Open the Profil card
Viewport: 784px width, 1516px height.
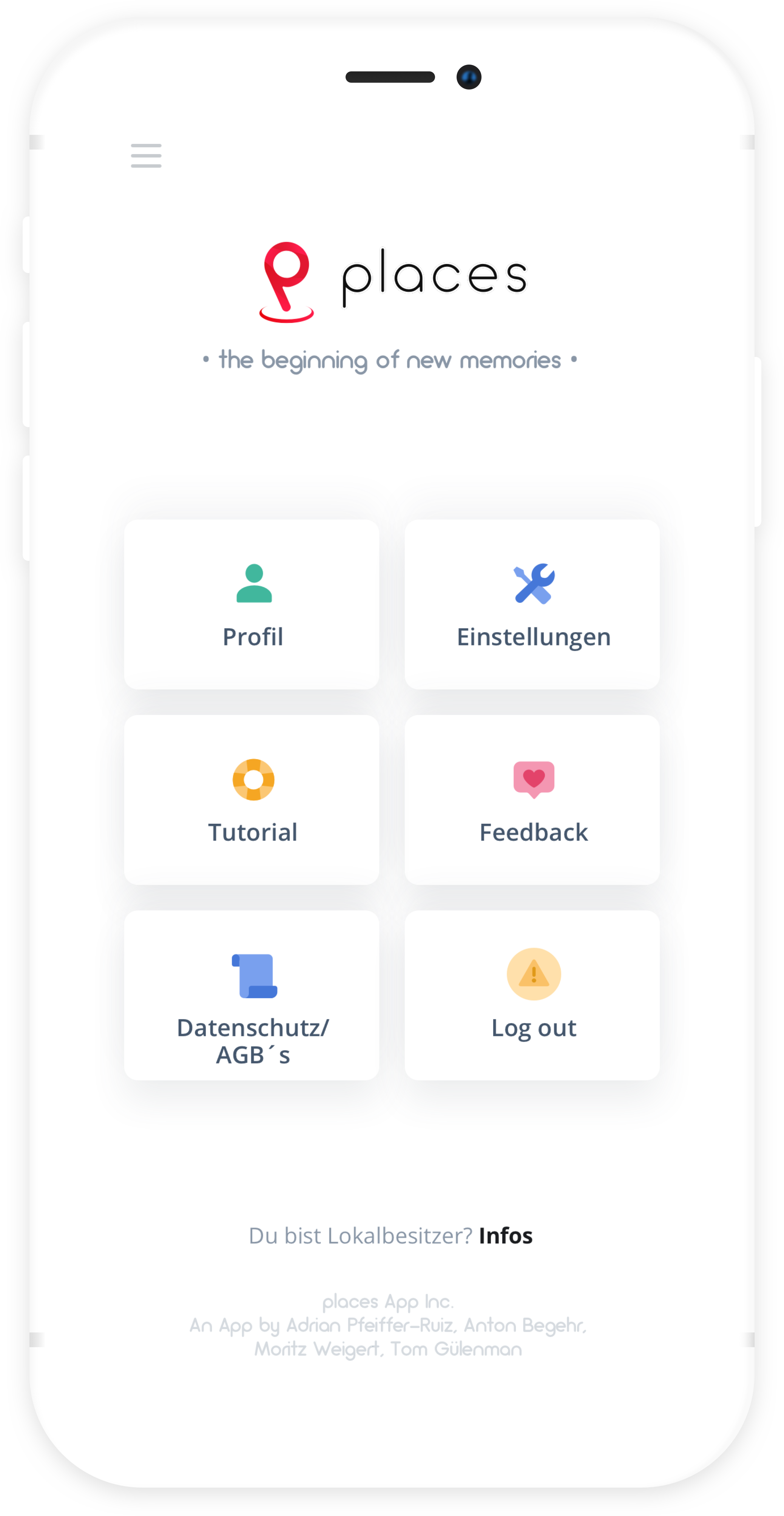click(252, 604)
